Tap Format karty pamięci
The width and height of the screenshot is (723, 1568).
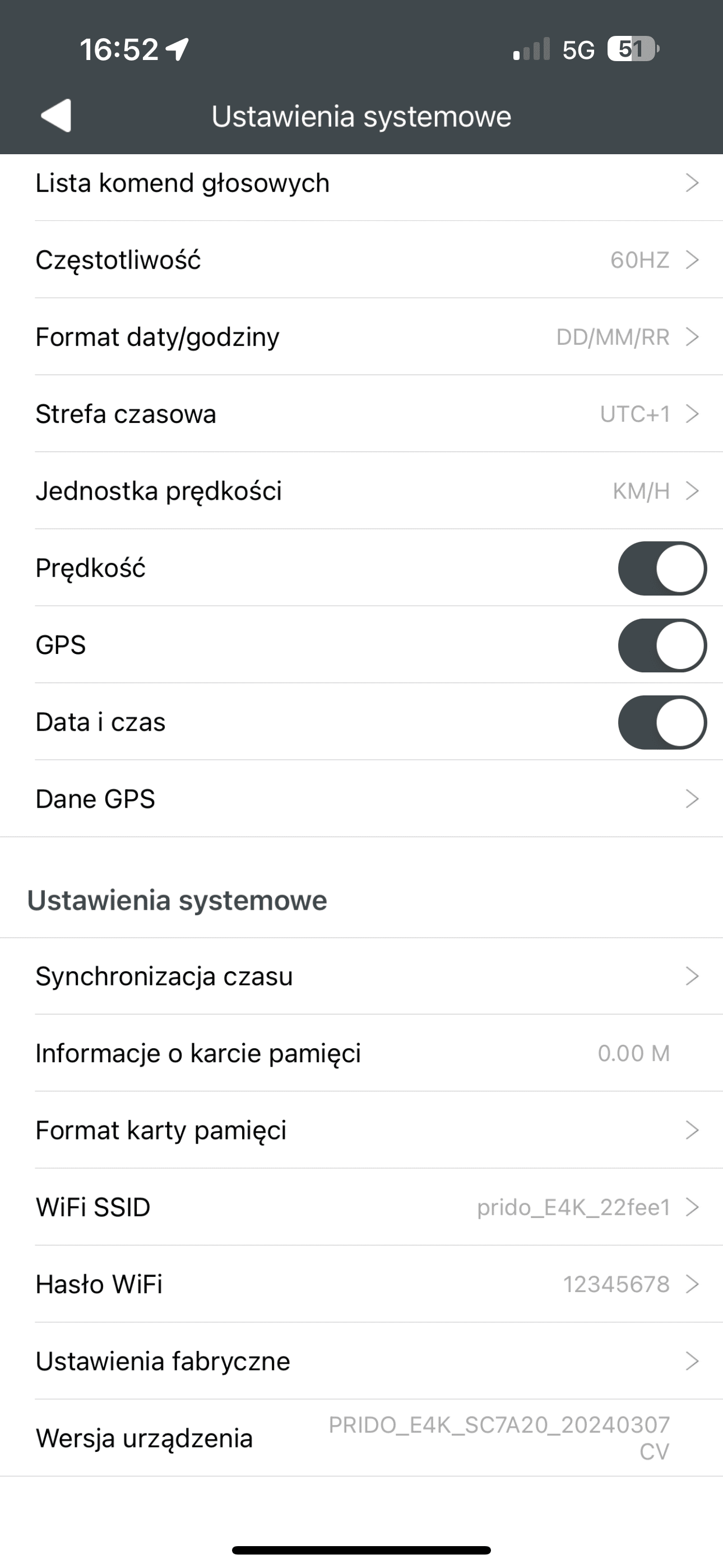pos(361,1131)
